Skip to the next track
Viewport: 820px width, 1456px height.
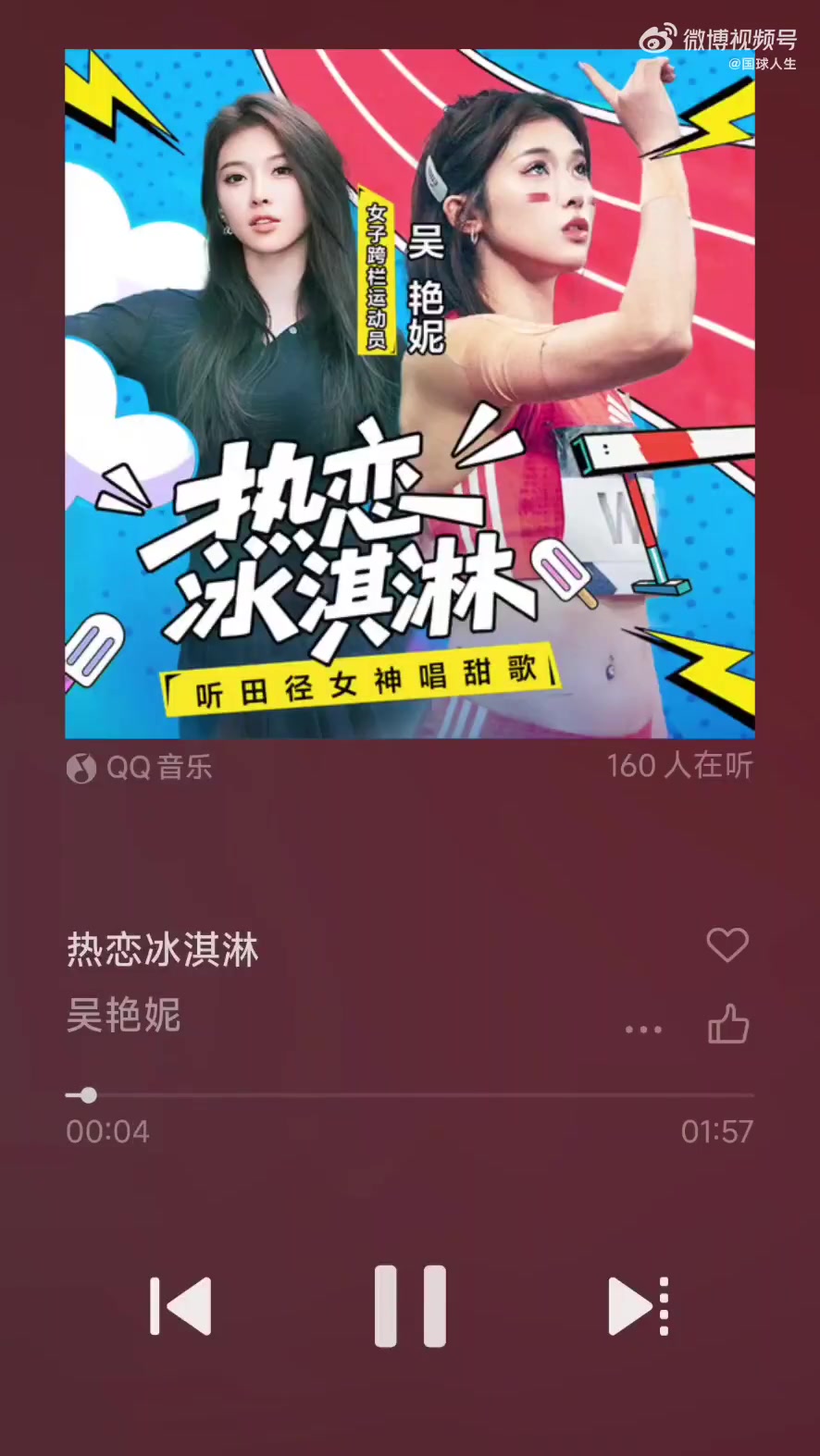coord(638,1305)
